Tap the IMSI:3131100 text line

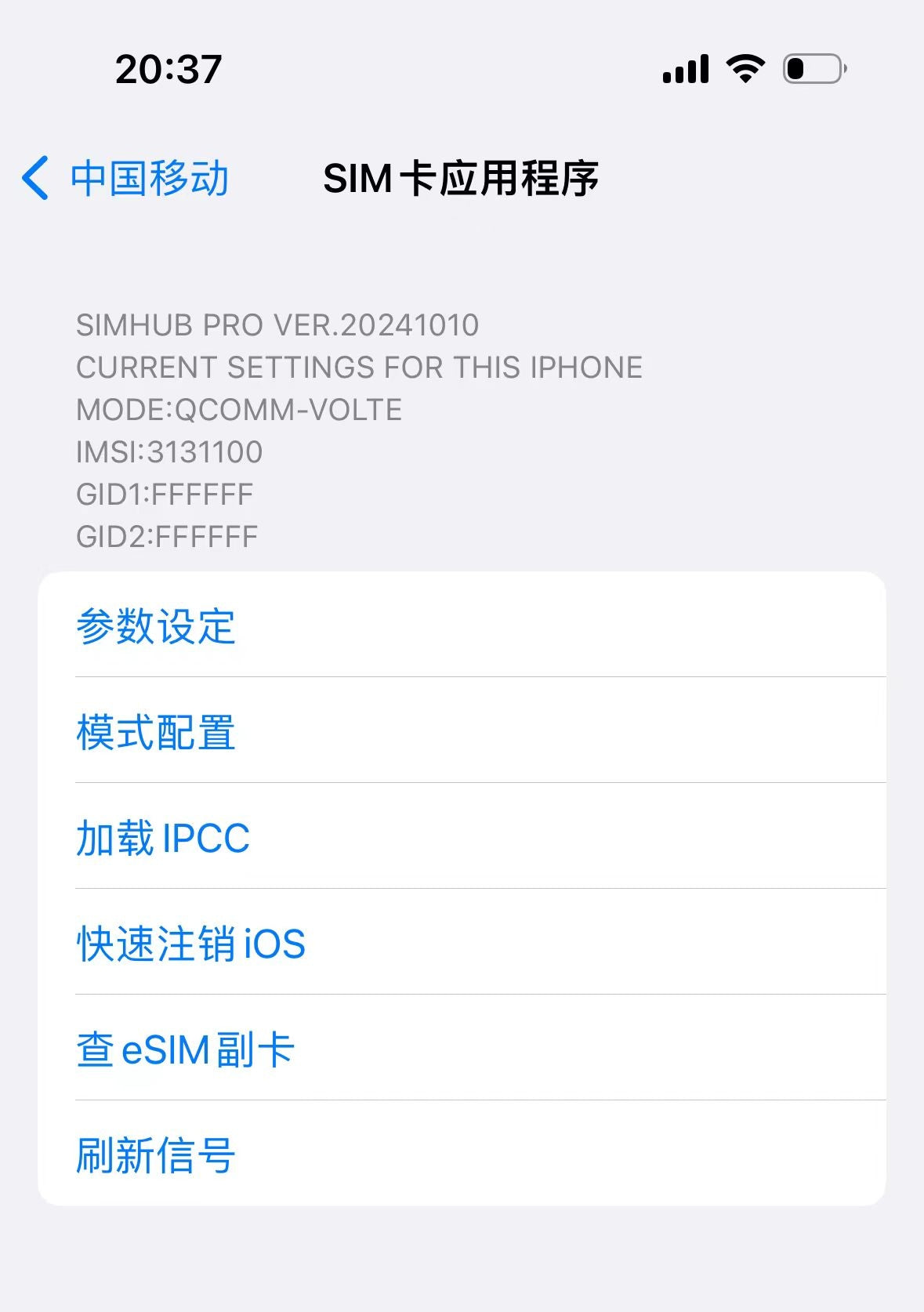point(169,451)
